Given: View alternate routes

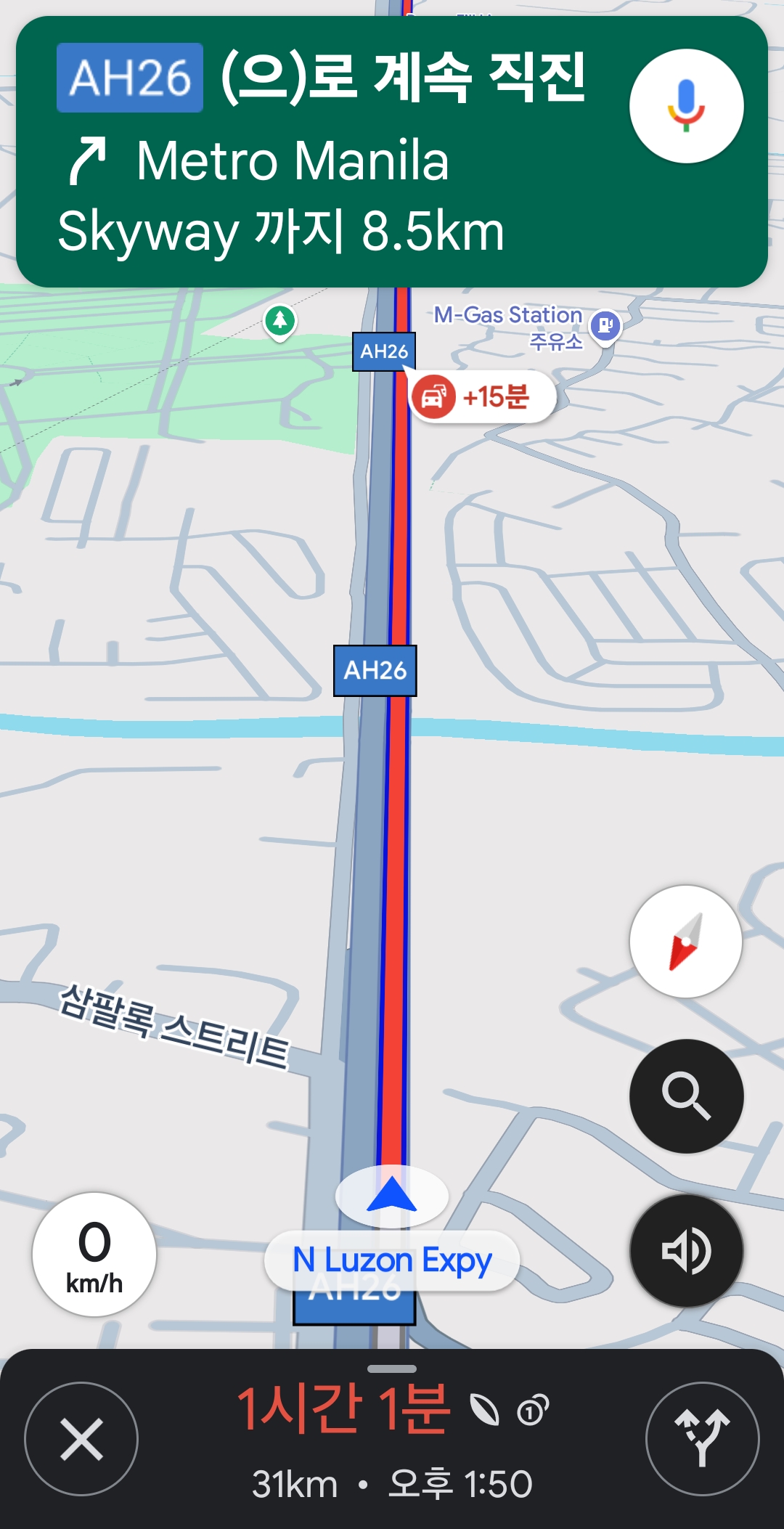Looking at the screenshot, I should pyautogui.click(x=702, y=1439).
